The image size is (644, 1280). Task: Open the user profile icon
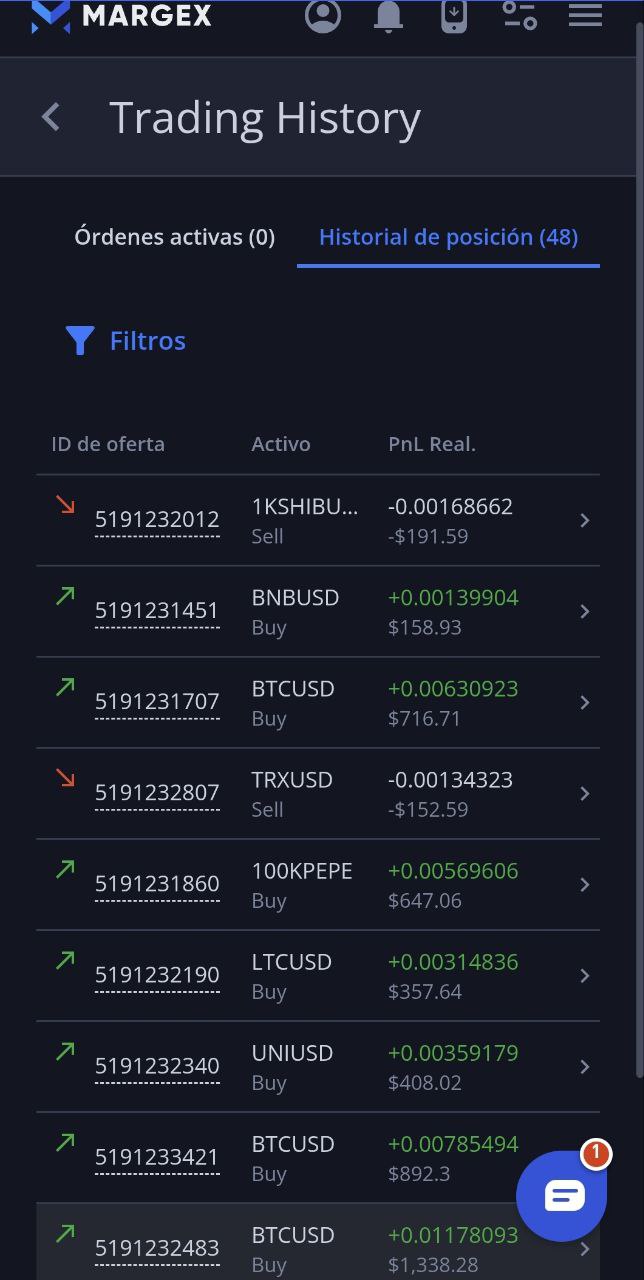[322, 16]
